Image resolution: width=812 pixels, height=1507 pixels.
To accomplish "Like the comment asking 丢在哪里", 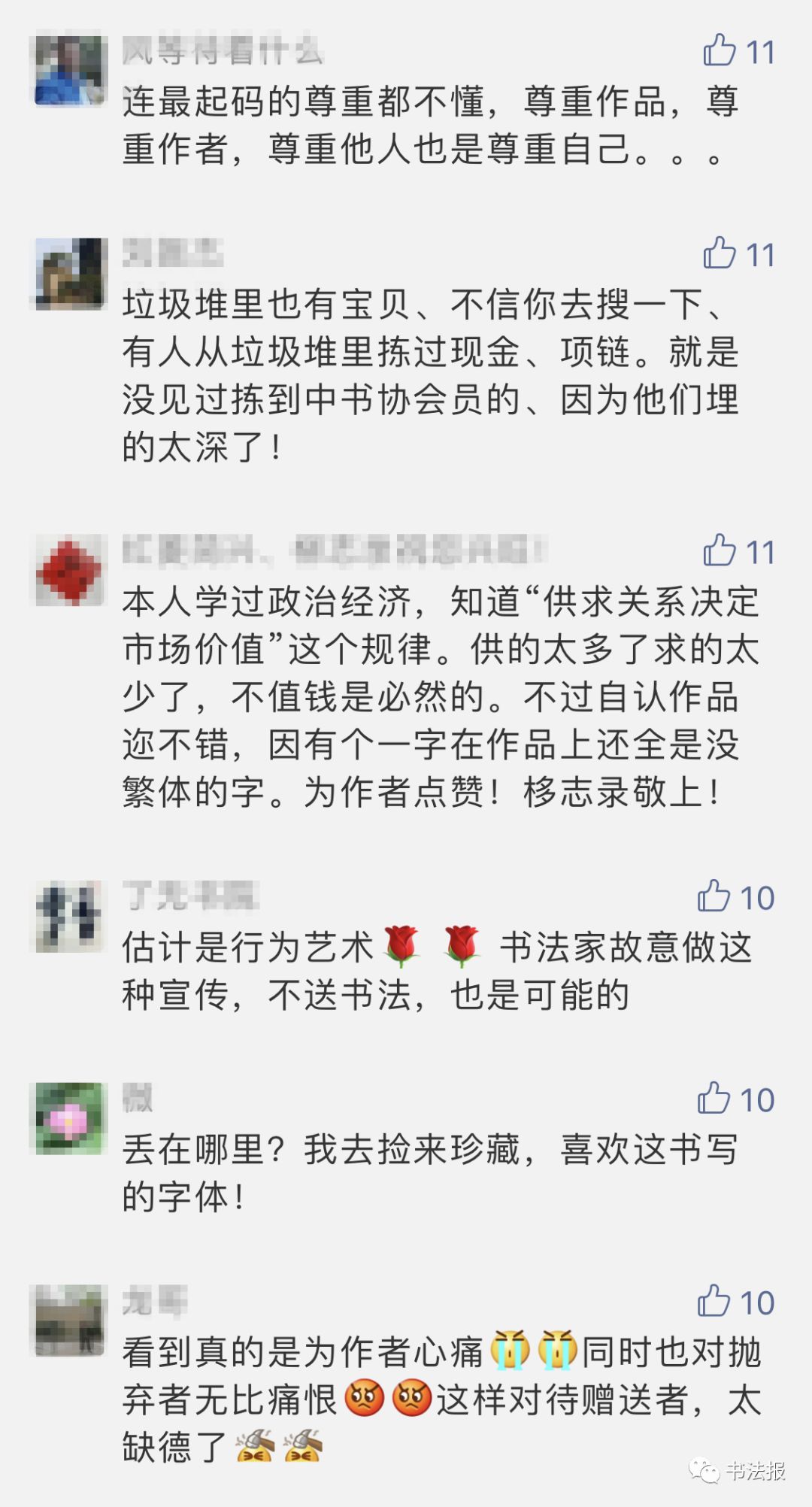I will 714,1099.
